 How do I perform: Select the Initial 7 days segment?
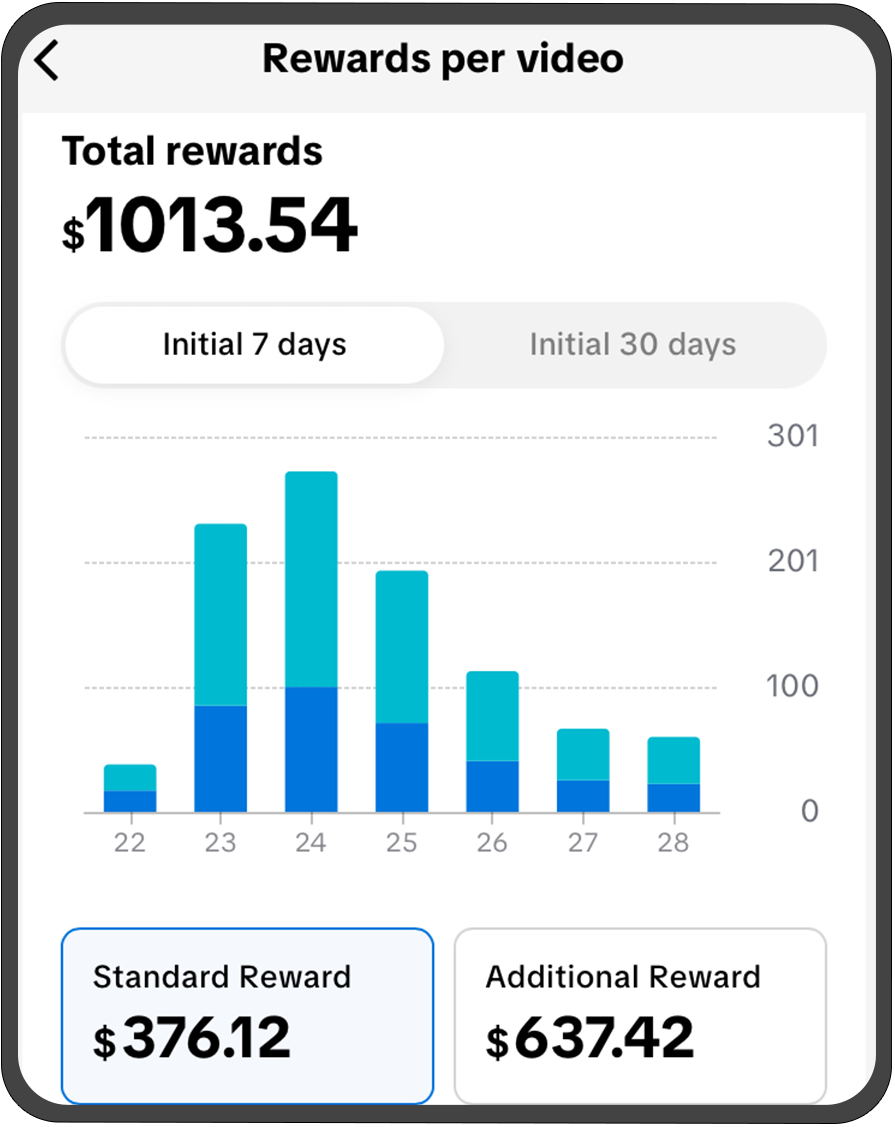(254, 345)
